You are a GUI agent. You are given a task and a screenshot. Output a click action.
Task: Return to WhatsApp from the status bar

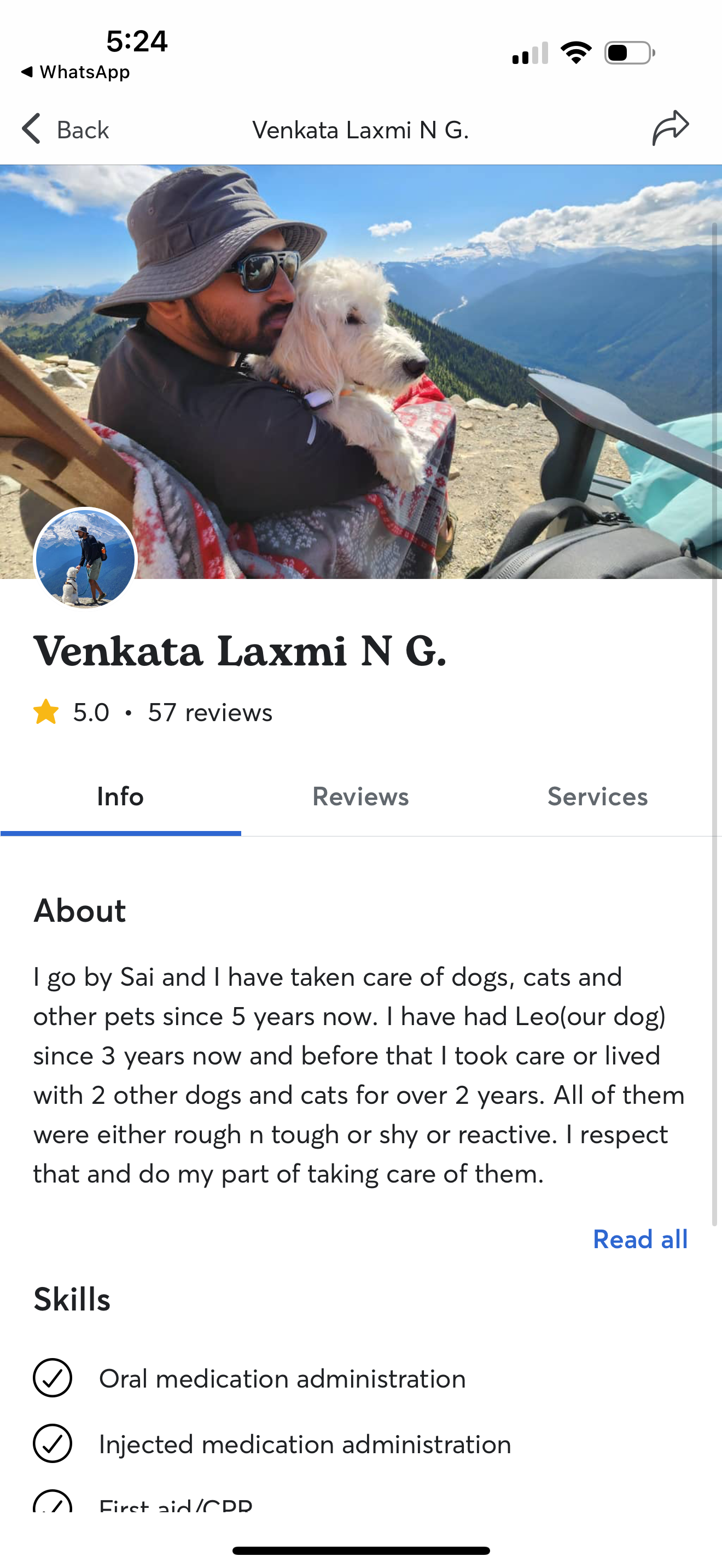point(75,72)
